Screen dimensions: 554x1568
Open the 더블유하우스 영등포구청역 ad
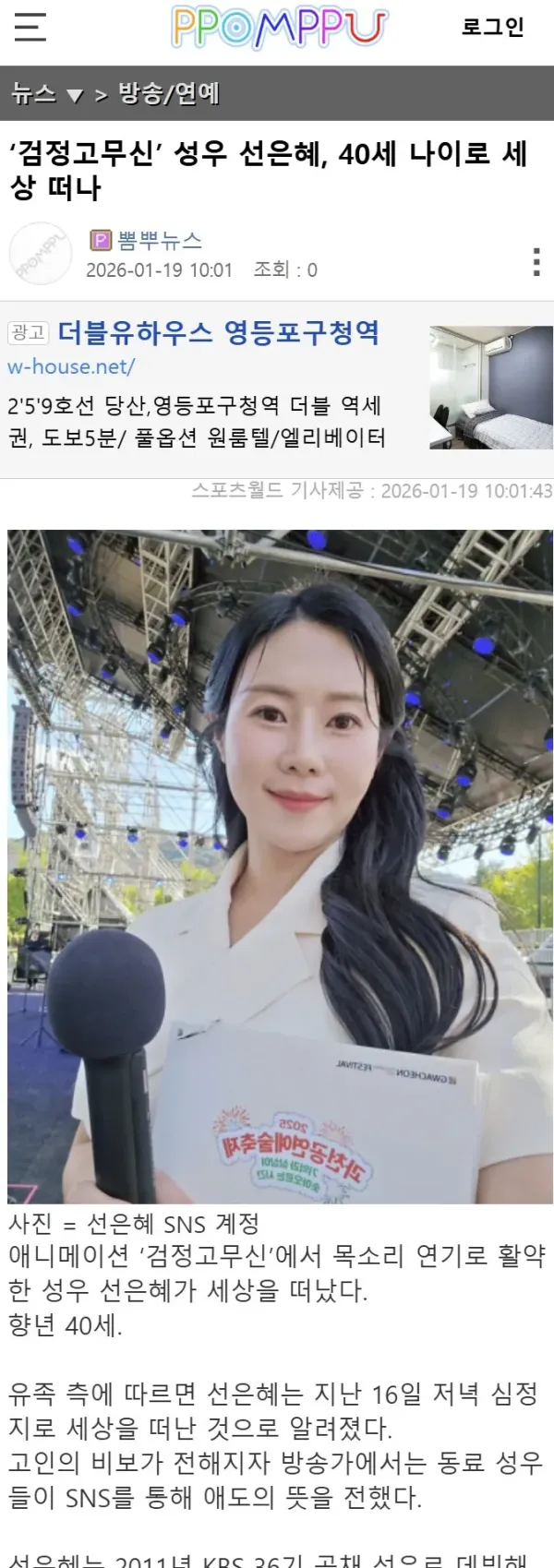(218, 332)
